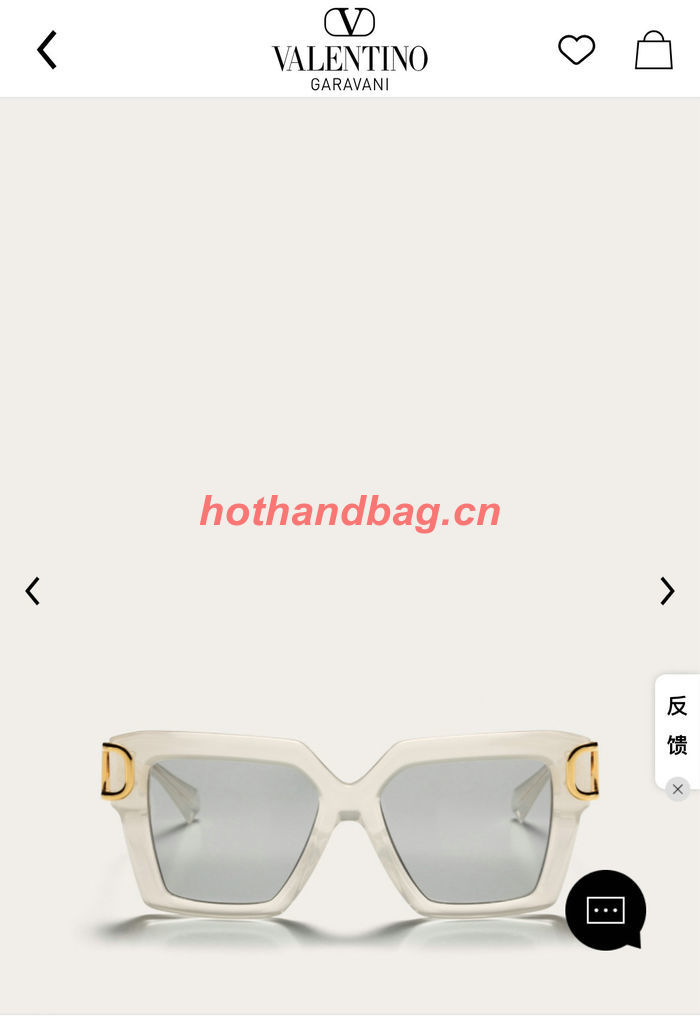The width and height of the screenshot is (700, 1017).
Task: Open the sunglasses product image
Action: [350, 825]
